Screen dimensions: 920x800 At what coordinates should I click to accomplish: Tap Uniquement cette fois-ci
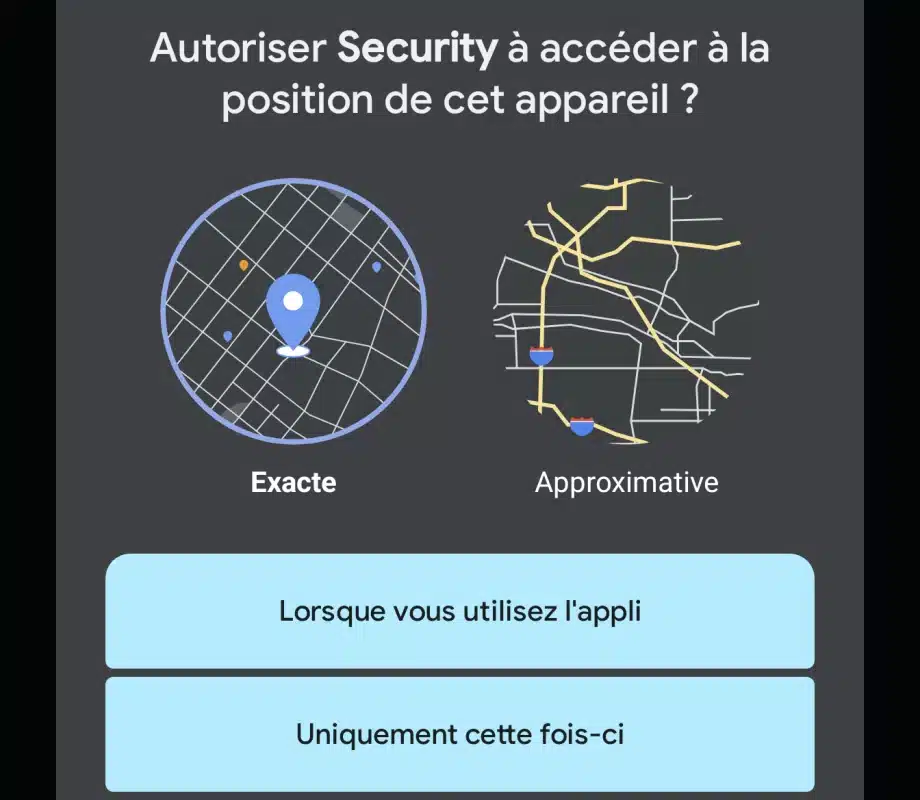click(459, 734)
